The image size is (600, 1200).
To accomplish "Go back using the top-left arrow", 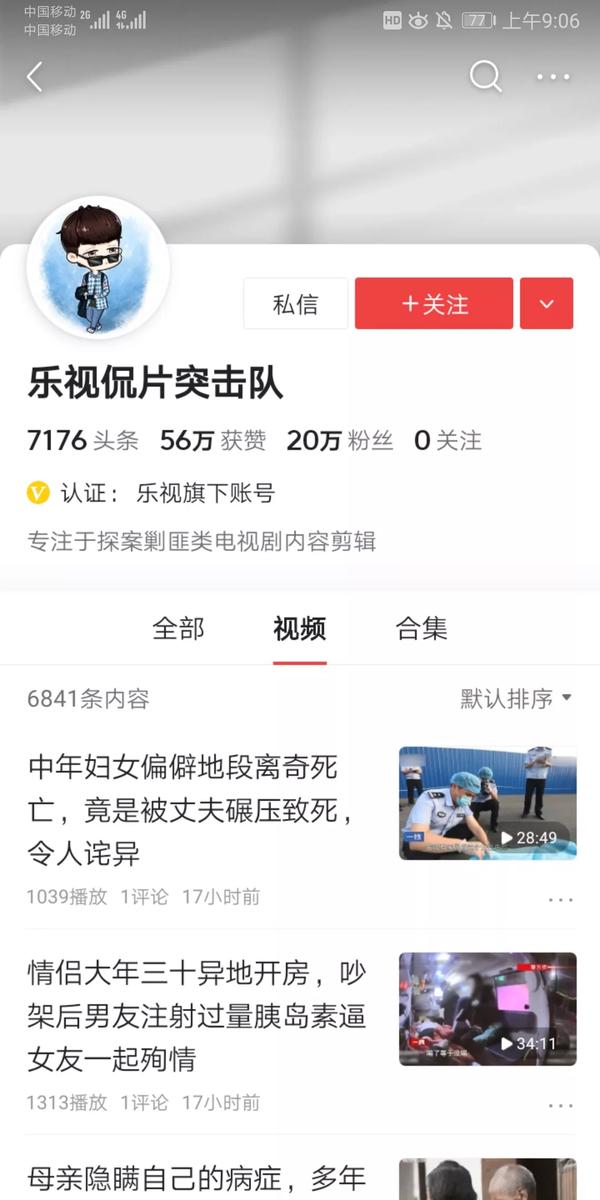I will (x=35, y=77).
